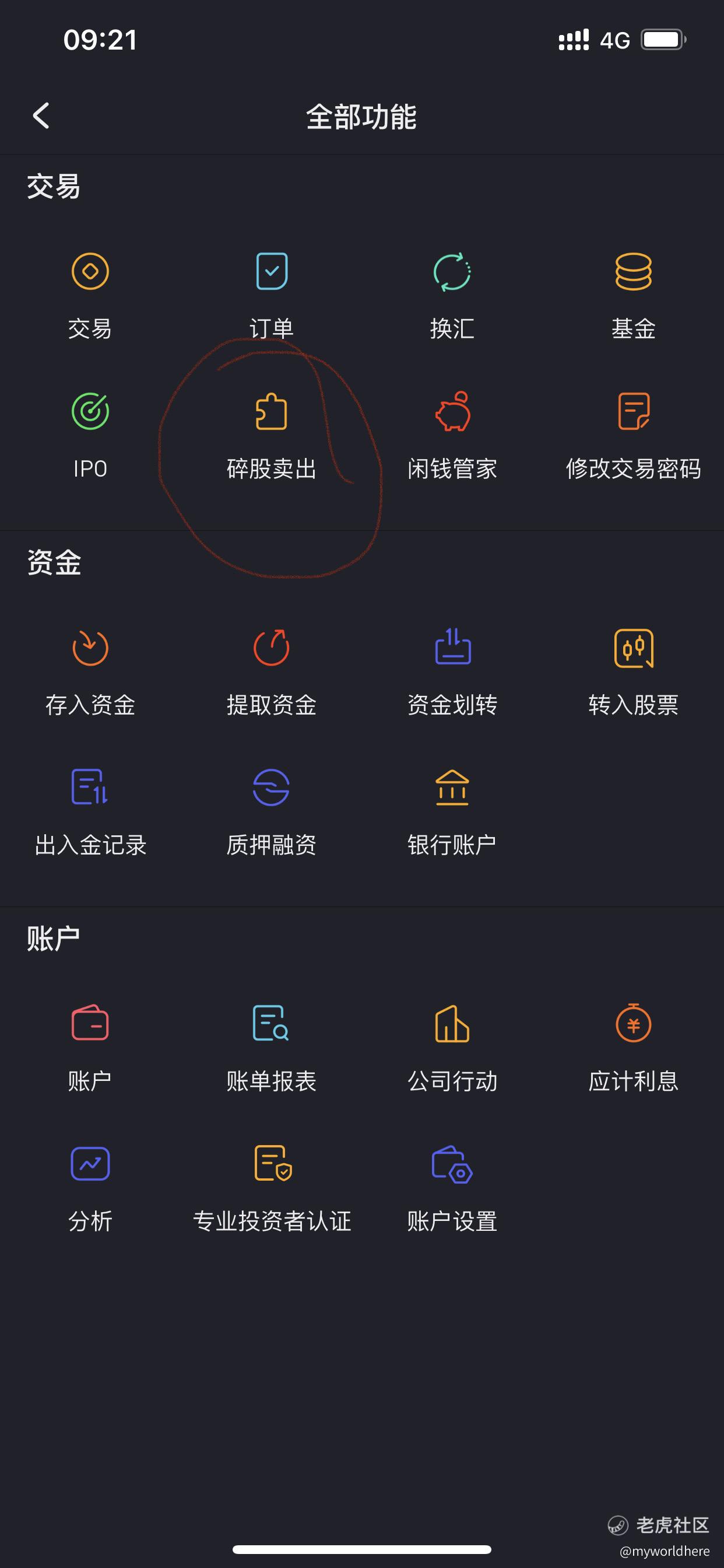
Task: Open the IPO section
Action: 90,436
